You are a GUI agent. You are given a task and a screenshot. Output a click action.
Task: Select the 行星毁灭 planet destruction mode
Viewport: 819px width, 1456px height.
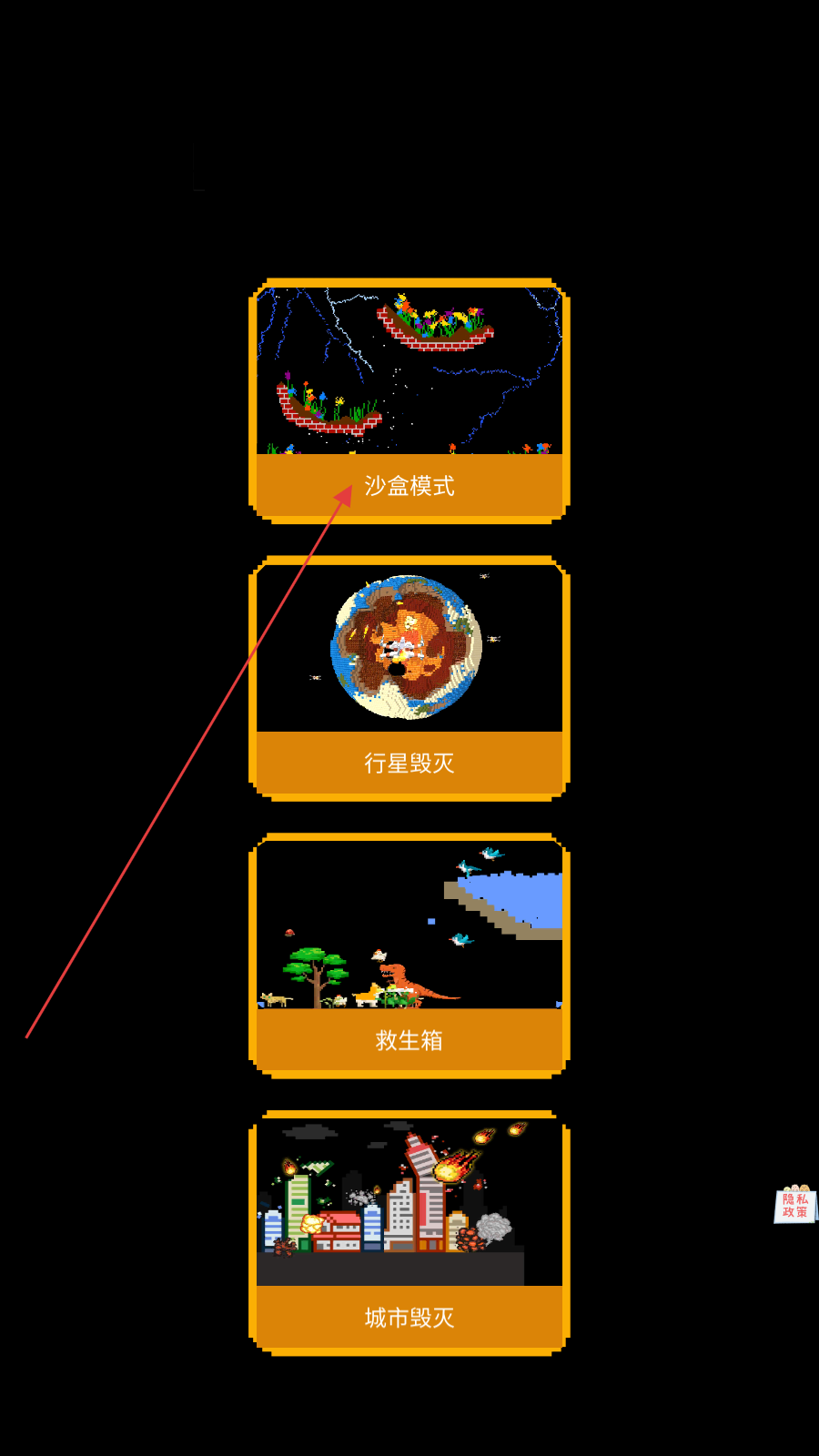point(409,679)
